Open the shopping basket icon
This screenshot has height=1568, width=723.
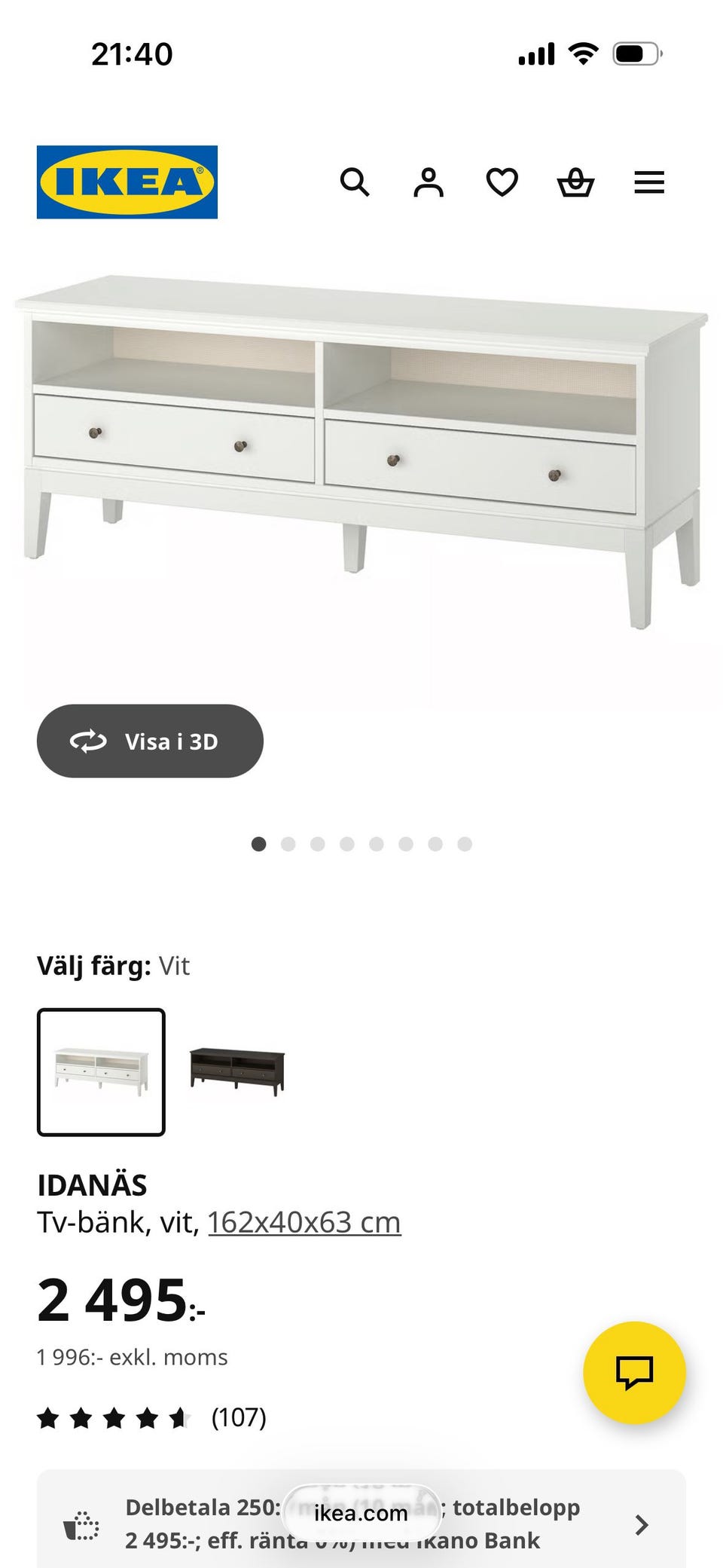tap(575, 182)
